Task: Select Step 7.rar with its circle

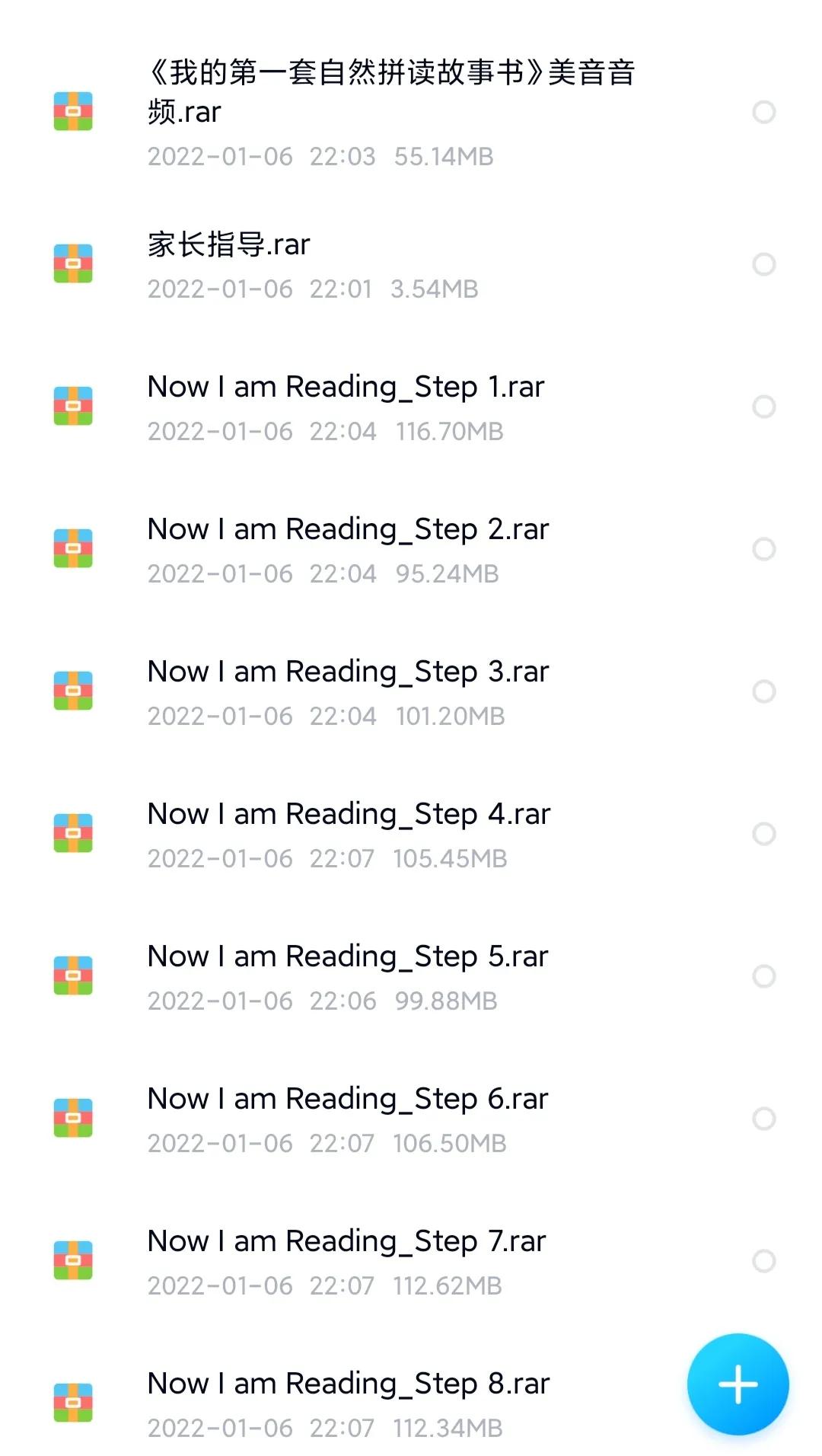Action: click(x=763, y=1261)
